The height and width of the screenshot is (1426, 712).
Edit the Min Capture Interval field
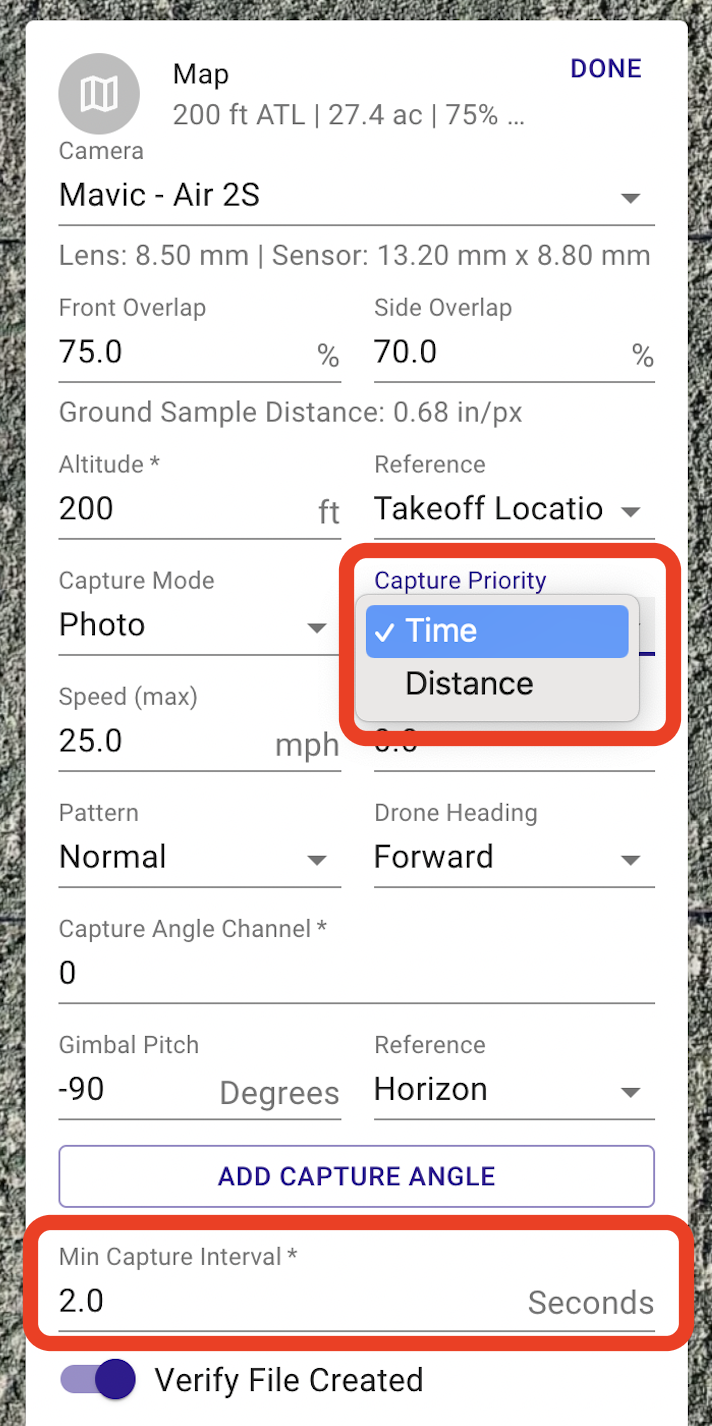pos(357,1301)
